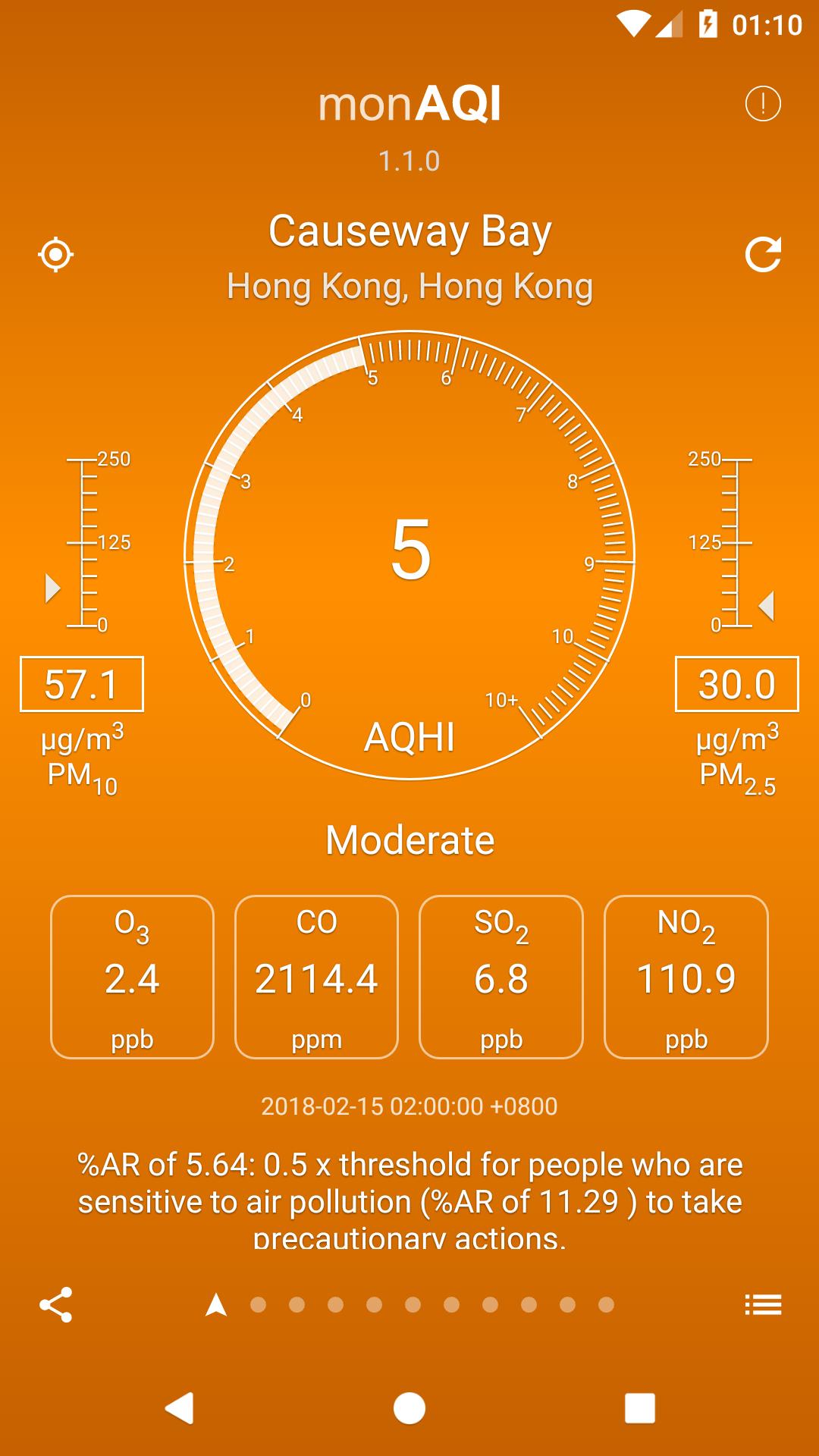Open the info alert icon
819x1456 pixels.
point(762,103)
